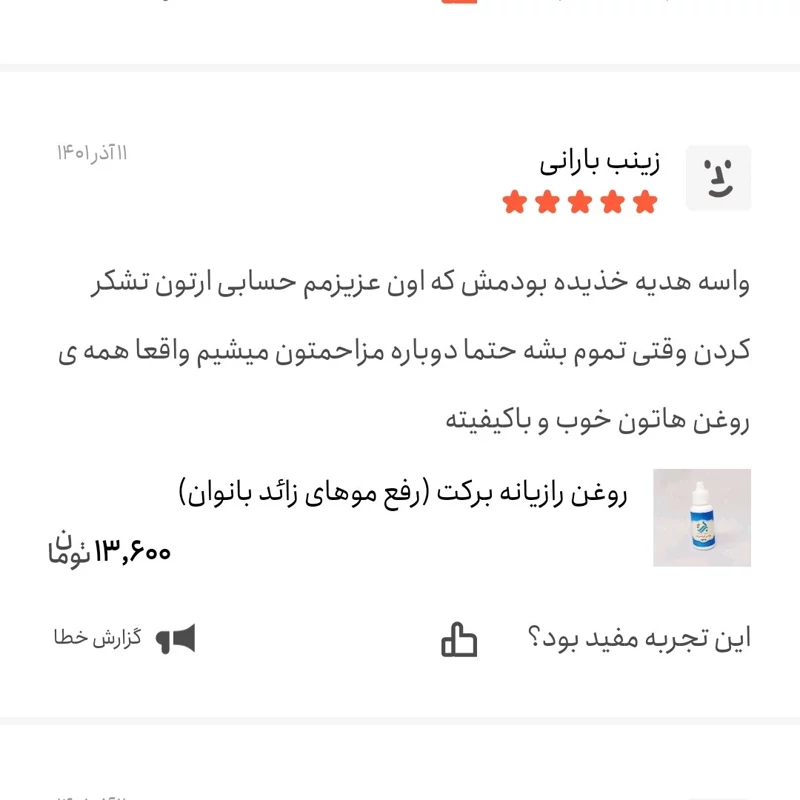
Task: Open the روغن رازیانه برکت product
Action: (x=402, y=494)
